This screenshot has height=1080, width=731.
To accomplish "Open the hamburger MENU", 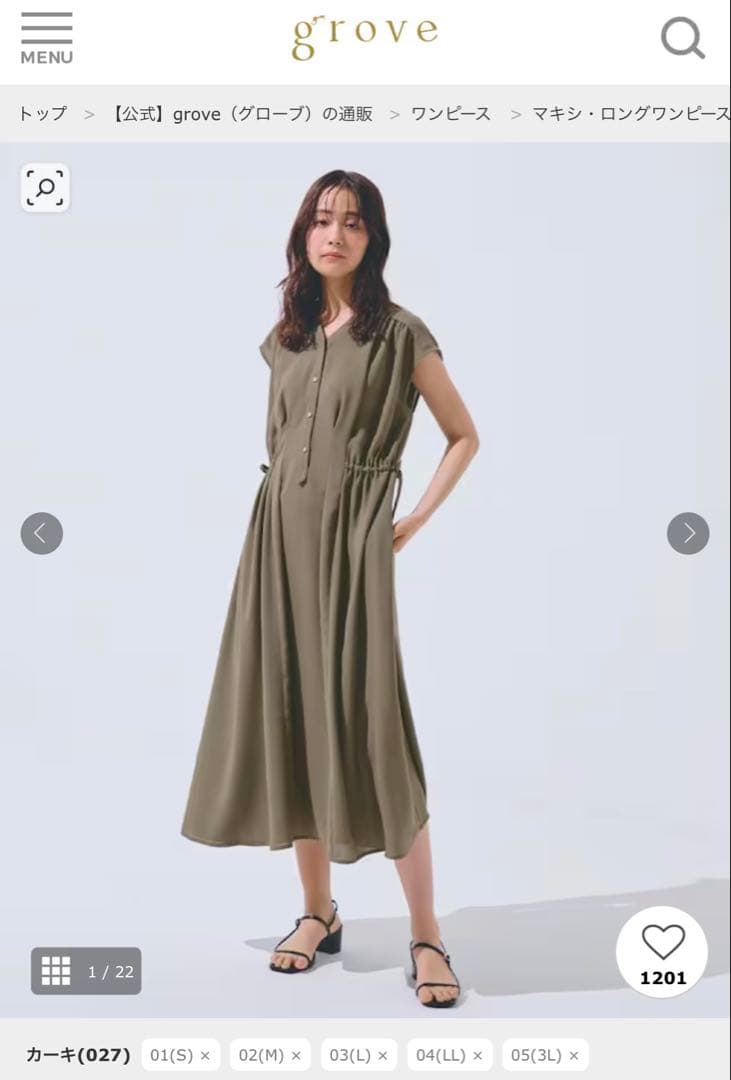I will 47,39.
